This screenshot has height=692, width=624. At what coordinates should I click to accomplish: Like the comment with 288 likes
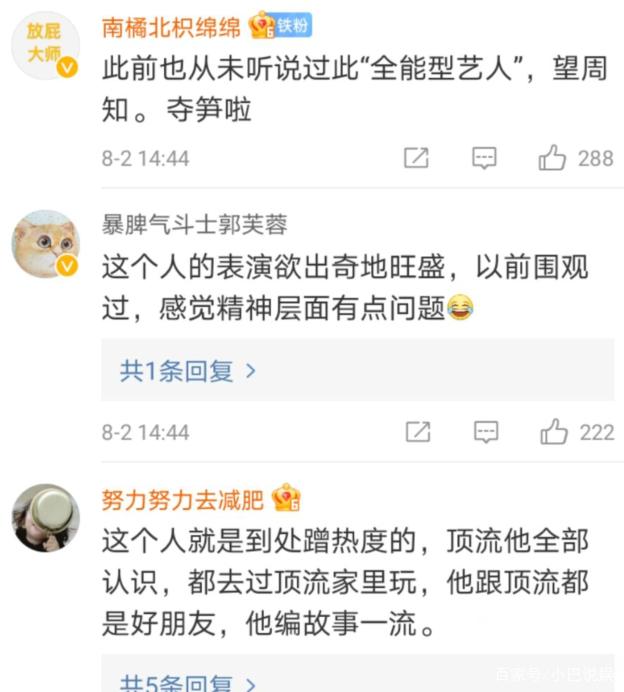tap(553, 158)
